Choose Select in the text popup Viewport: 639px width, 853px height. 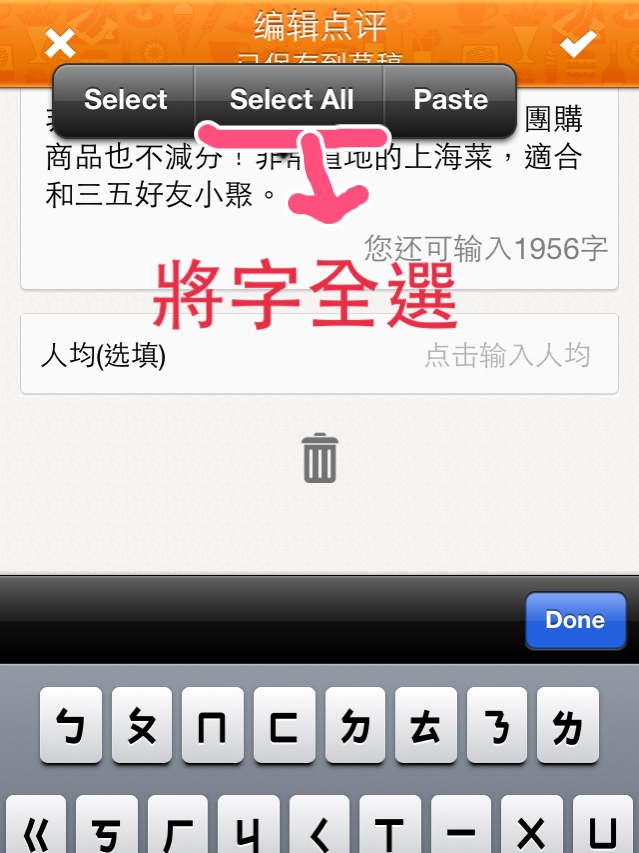click(125, 100)
